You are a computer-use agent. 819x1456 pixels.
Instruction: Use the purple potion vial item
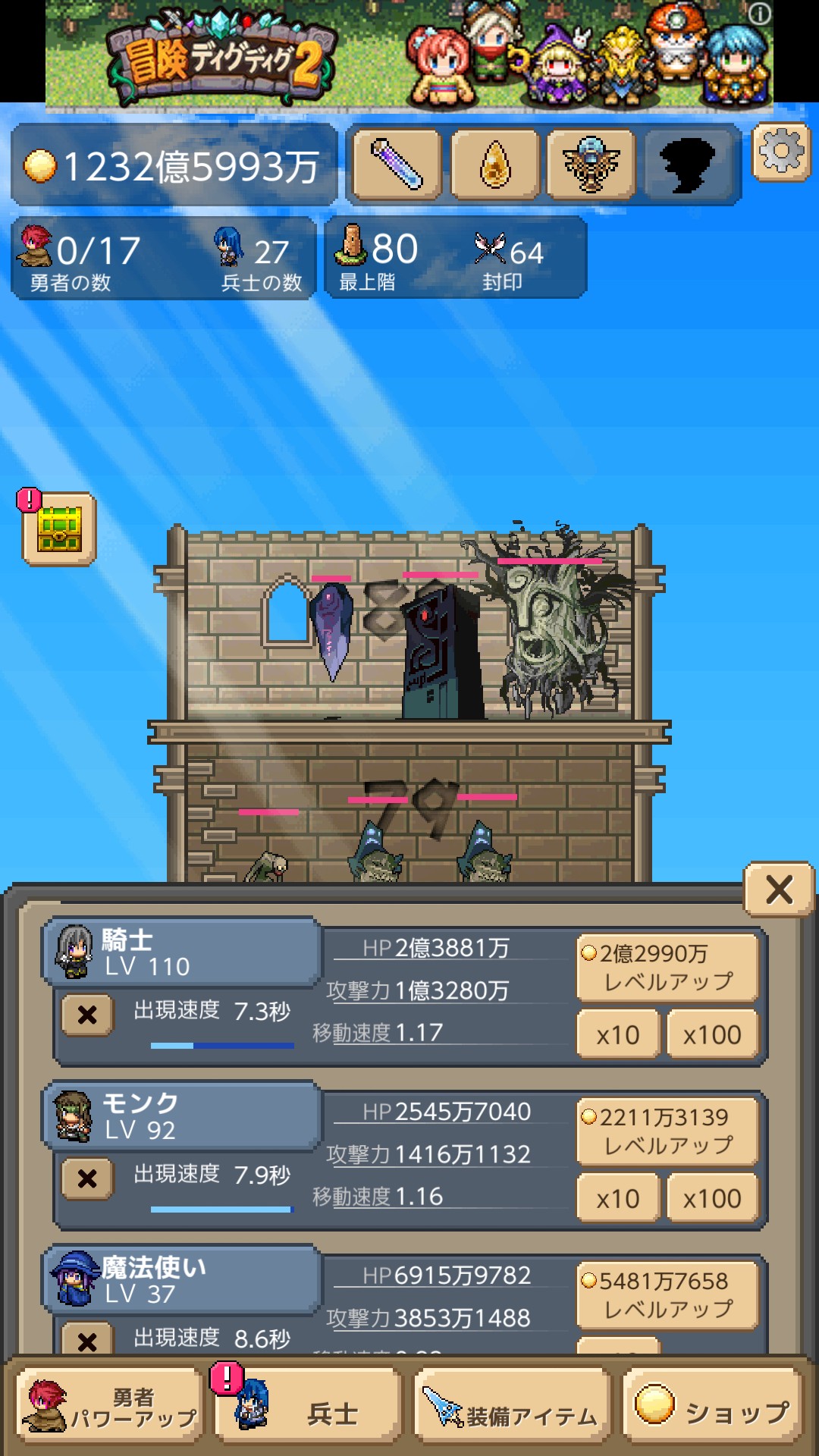point(397,165)
